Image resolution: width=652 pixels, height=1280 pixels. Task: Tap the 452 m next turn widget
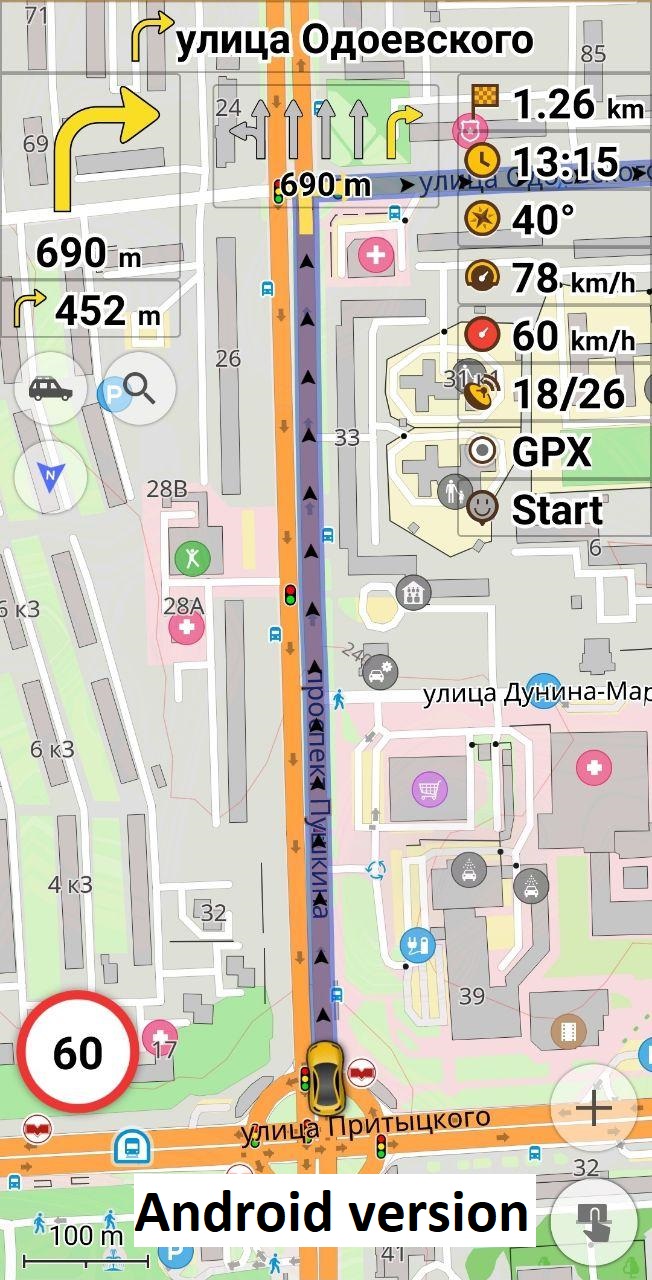pyautogui.click(x=92, y=310)
